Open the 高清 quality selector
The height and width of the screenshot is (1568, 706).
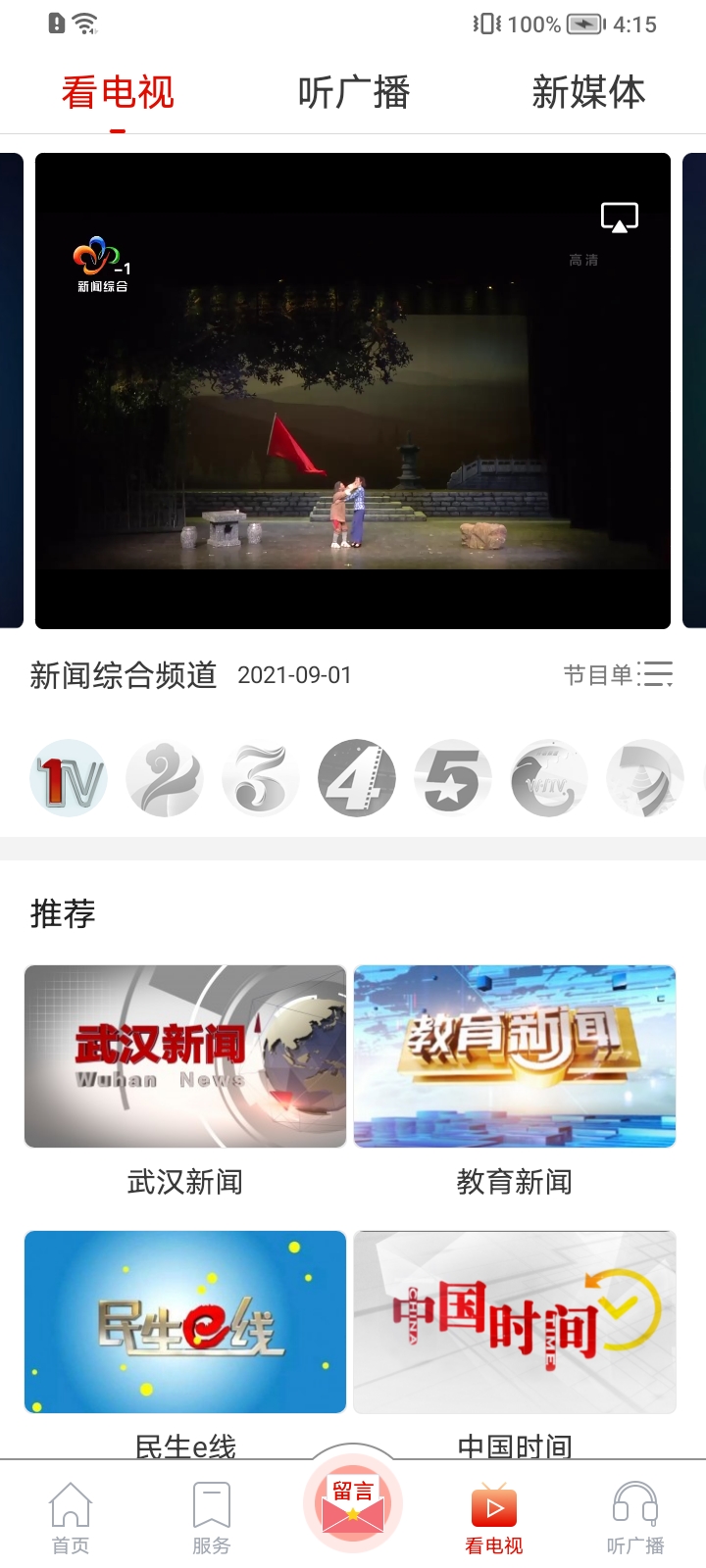point(582,262)
